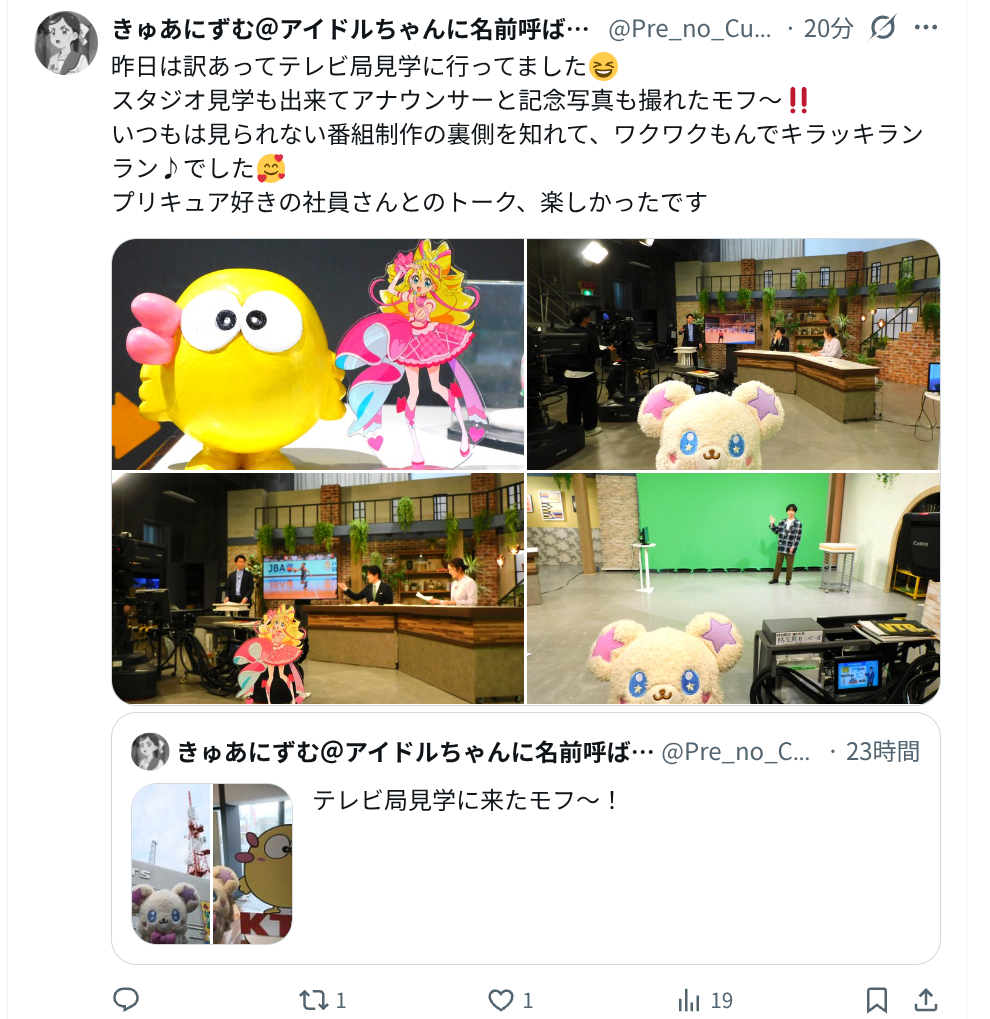Screen dimensions: 990x1019
Task: View the TV studio photo with news desk, top-right
Action: tap(733, 354)
